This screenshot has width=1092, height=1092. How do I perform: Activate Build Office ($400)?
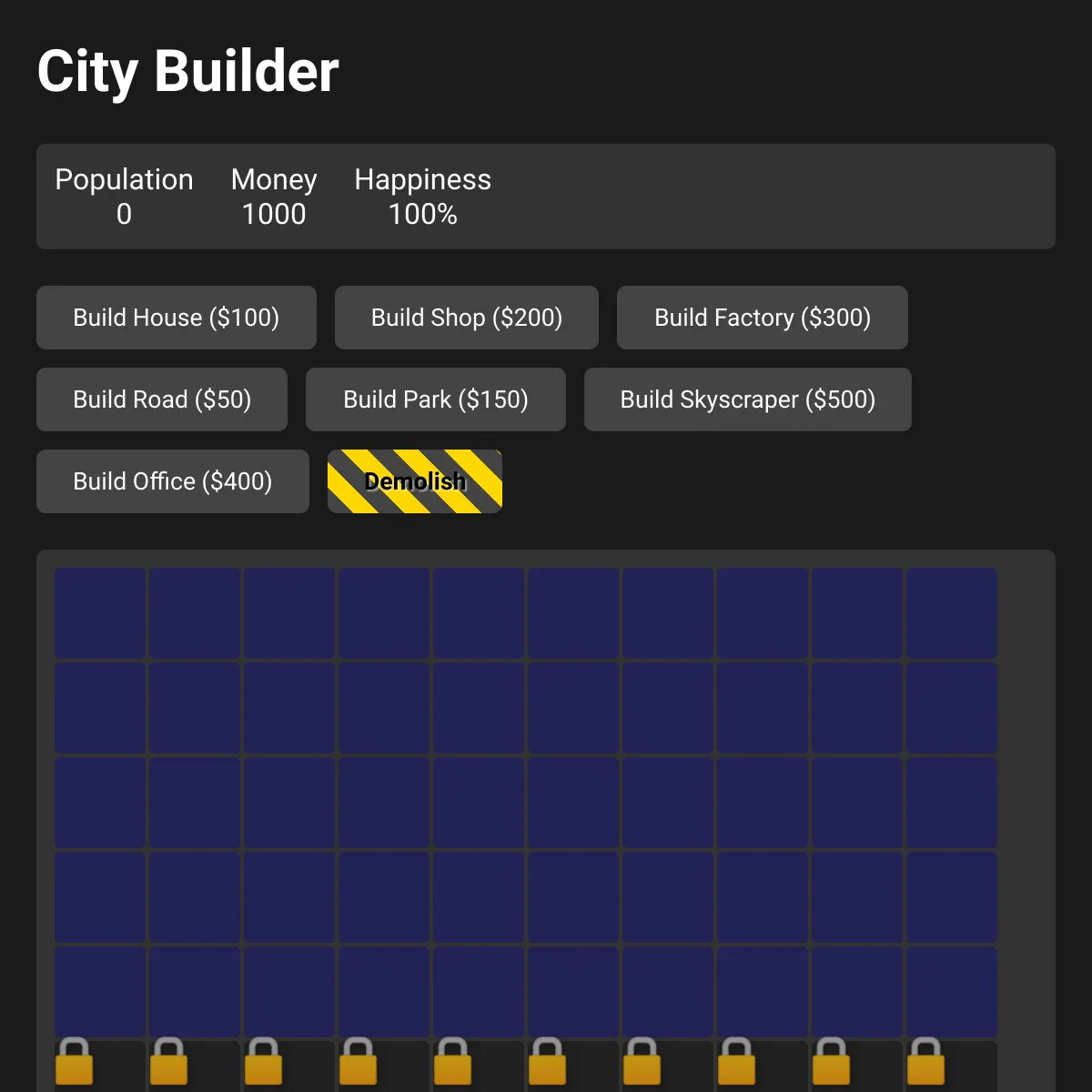[x=173, y=481]
